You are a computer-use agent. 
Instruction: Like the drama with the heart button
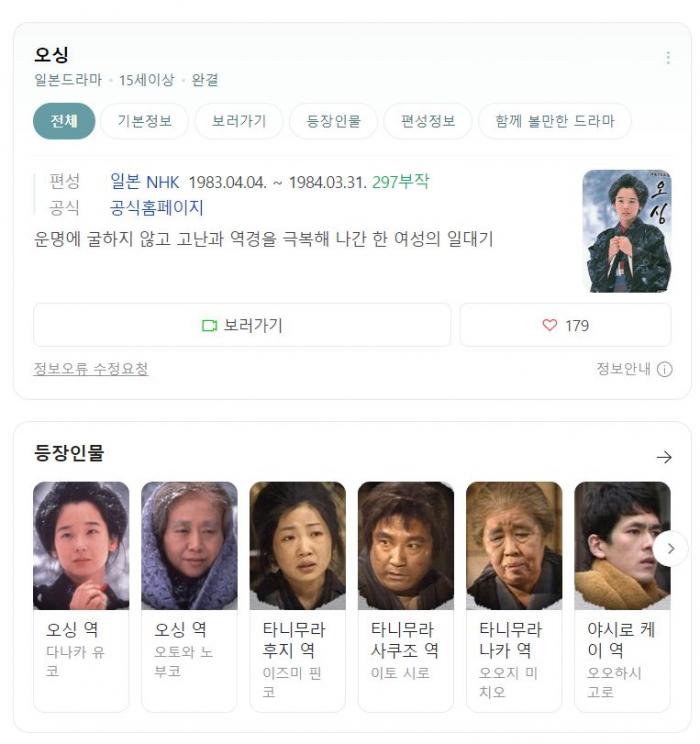(x=565, y=325)
